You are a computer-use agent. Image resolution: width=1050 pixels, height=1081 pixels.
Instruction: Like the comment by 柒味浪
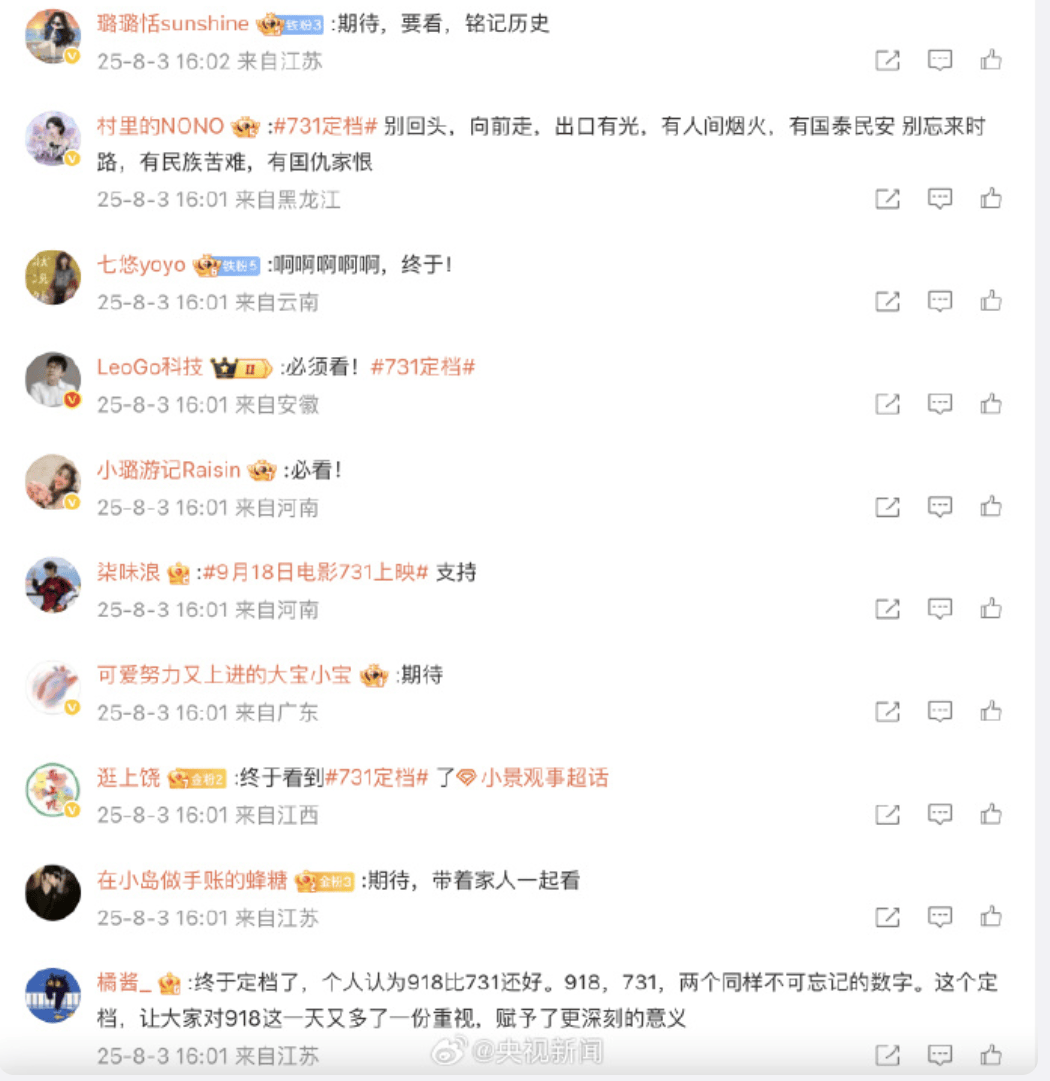991,609
